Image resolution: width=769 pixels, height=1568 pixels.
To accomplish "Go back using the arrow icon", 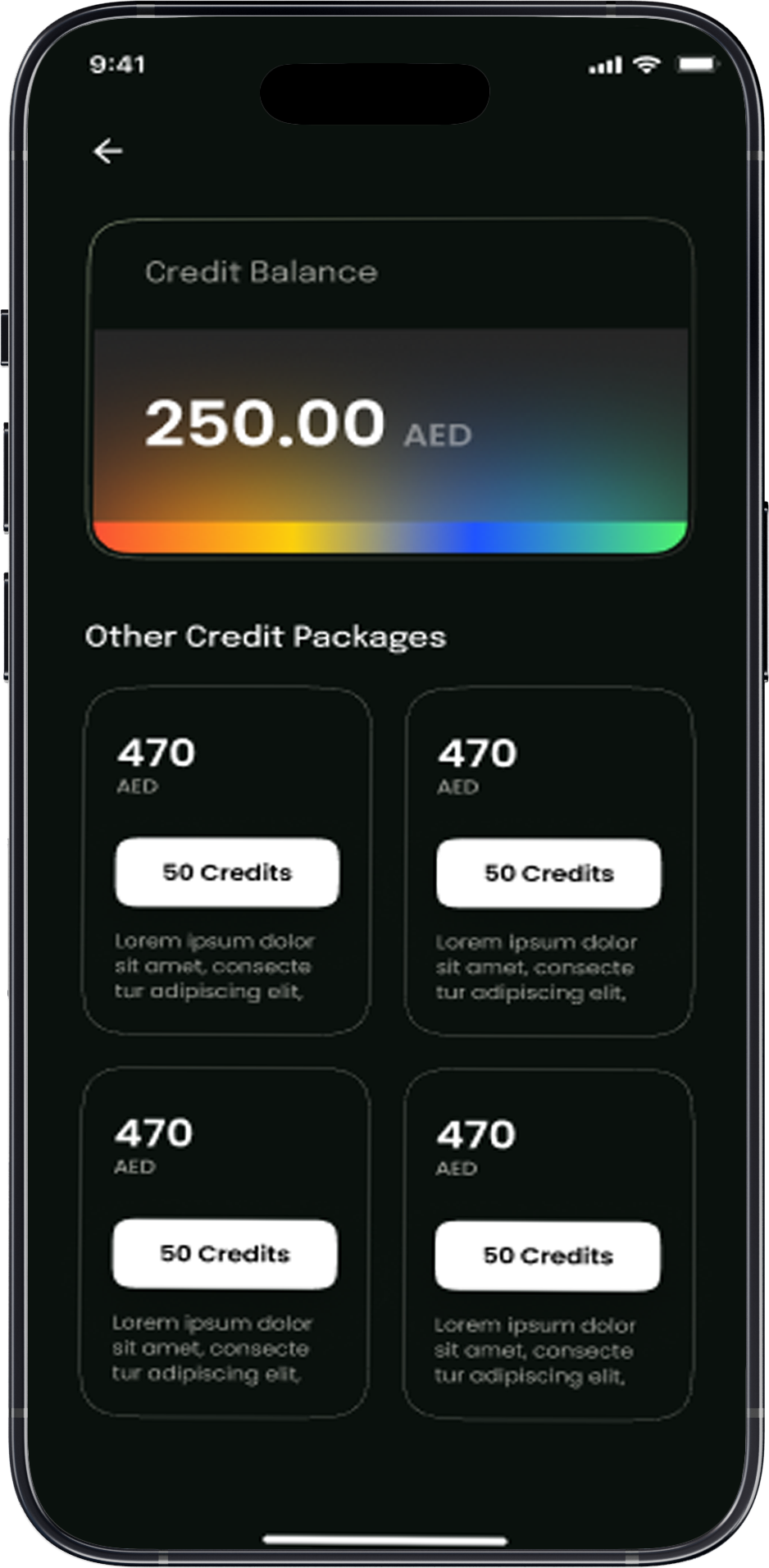I will click(x=108, y=152).
